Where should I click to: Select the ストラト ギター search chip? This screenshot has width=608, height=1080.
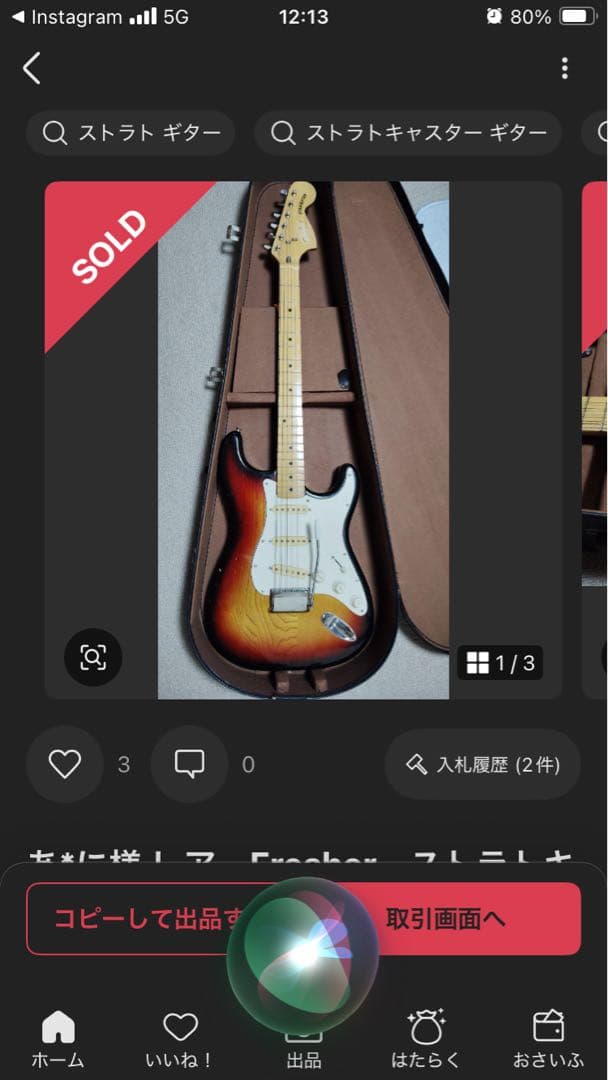[x=131, y=133]
